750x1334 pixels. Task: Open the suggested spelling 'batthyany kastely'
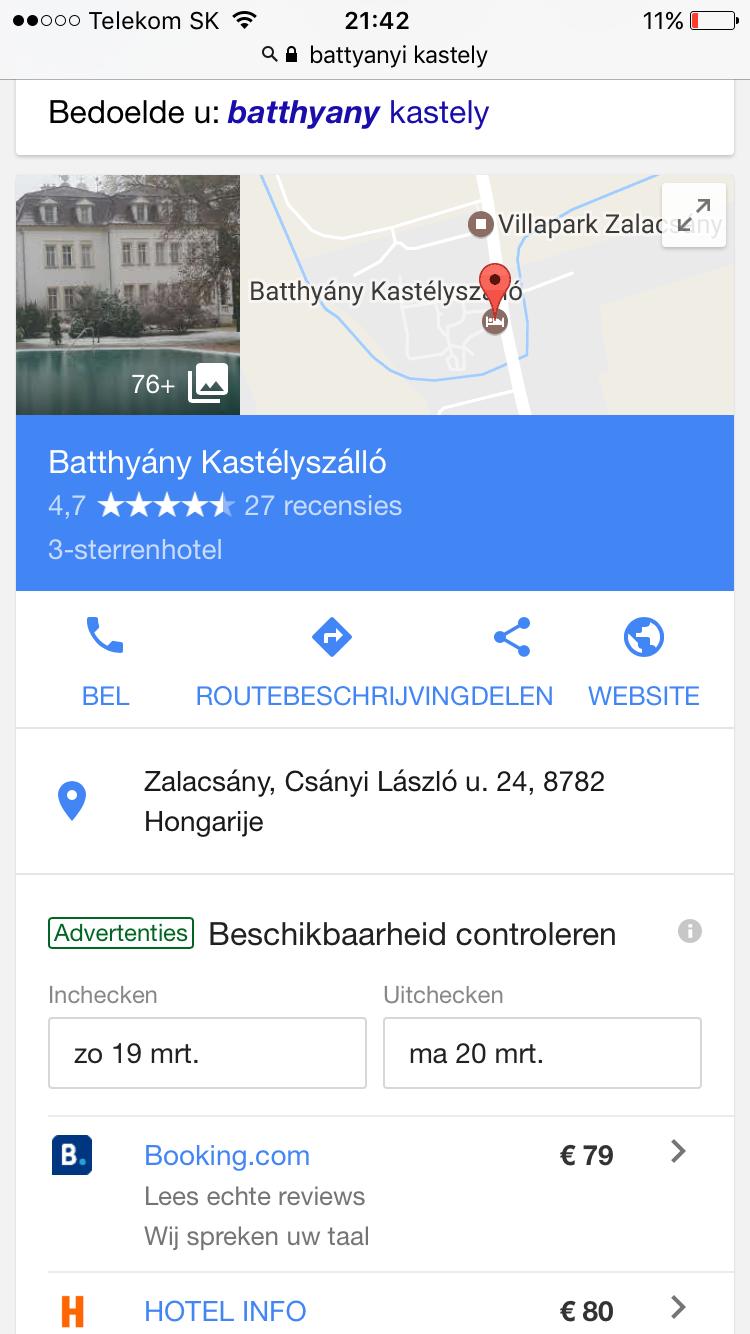tap(358, 113)
